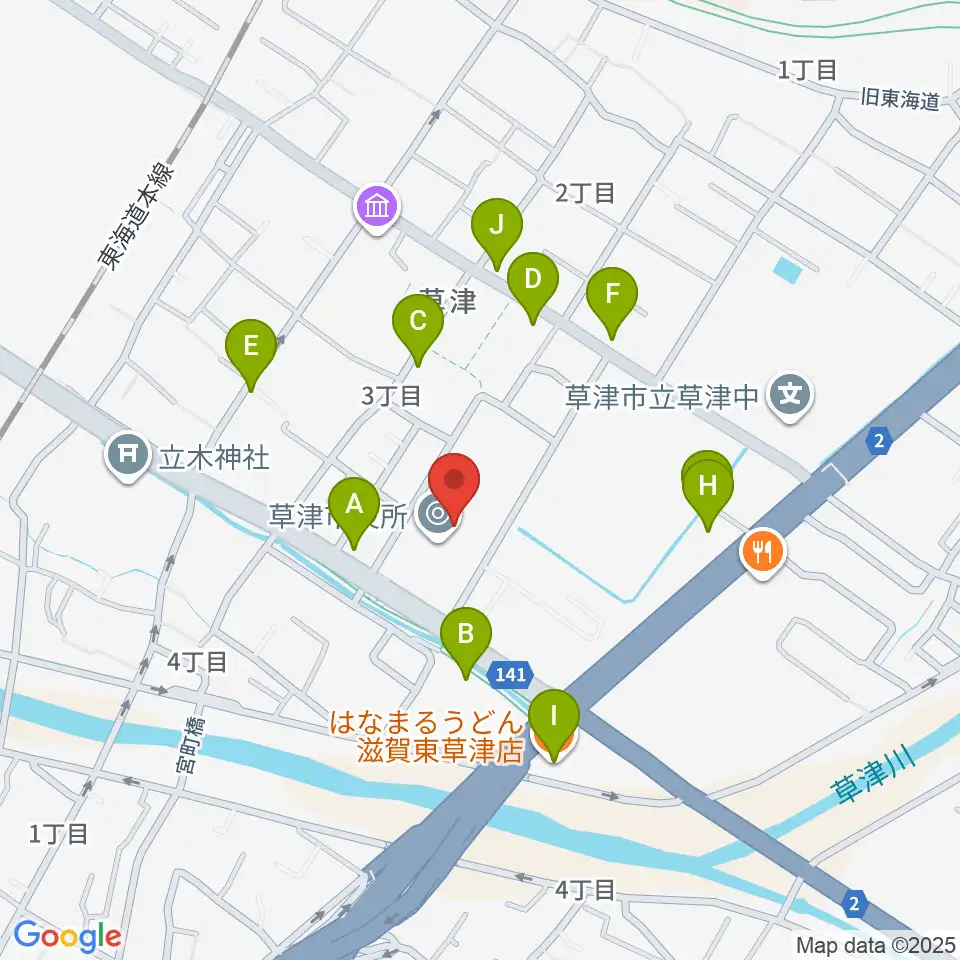The height and width of the screenshot is (960, 960).
Task: Select green map marker H
Action: tap(708, 495)
